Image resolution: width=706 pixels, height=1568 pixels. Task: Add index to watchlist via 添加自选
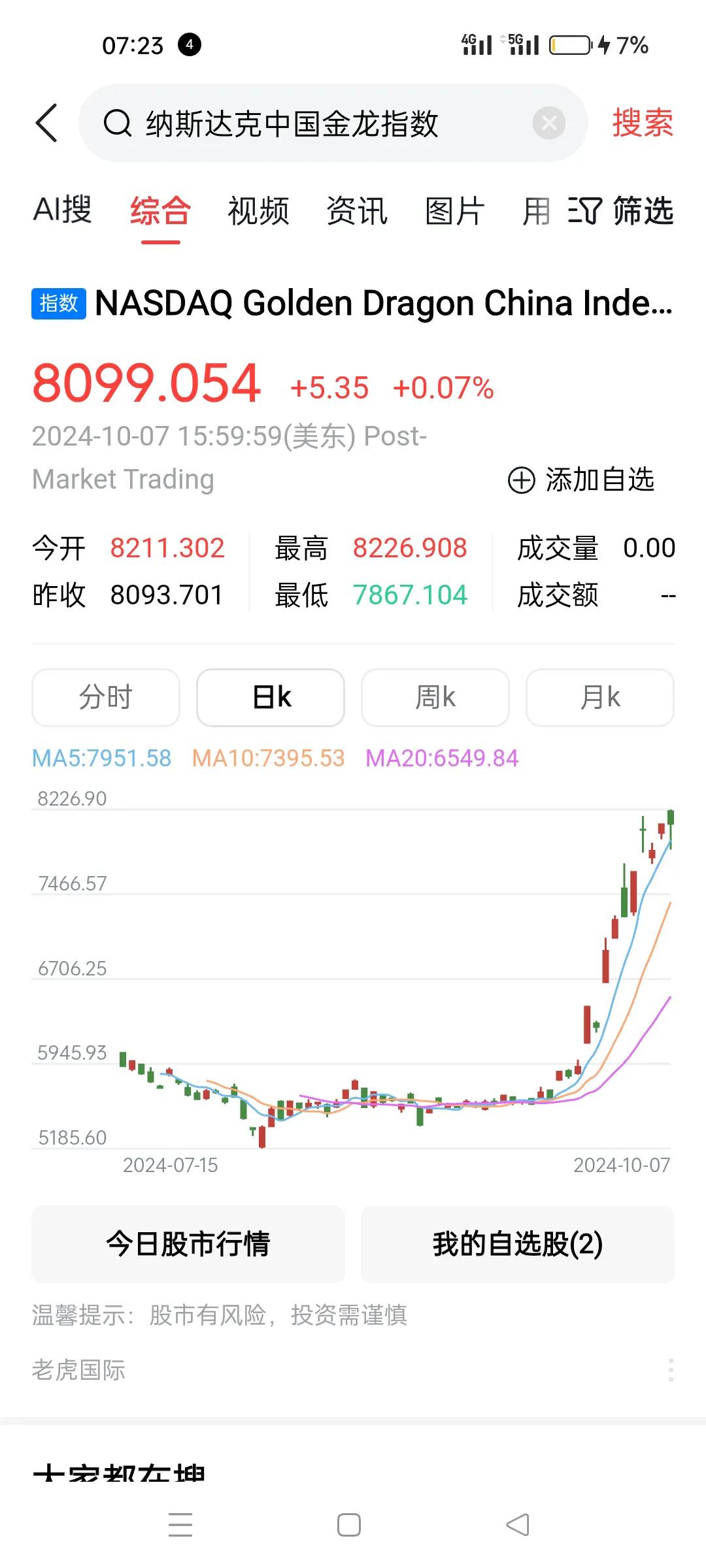(x=581, y=480)
